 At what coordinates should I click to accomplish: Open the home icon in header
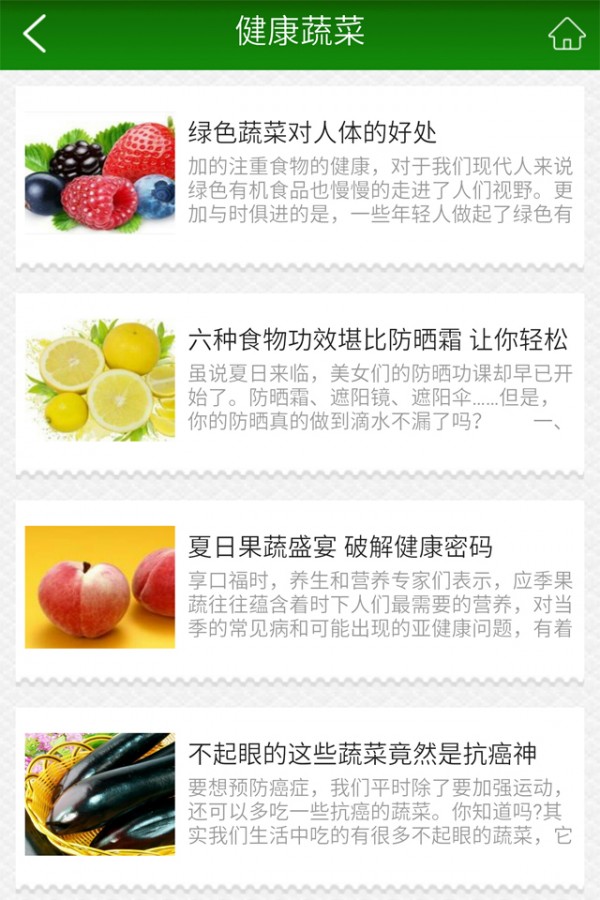[566, 34]
